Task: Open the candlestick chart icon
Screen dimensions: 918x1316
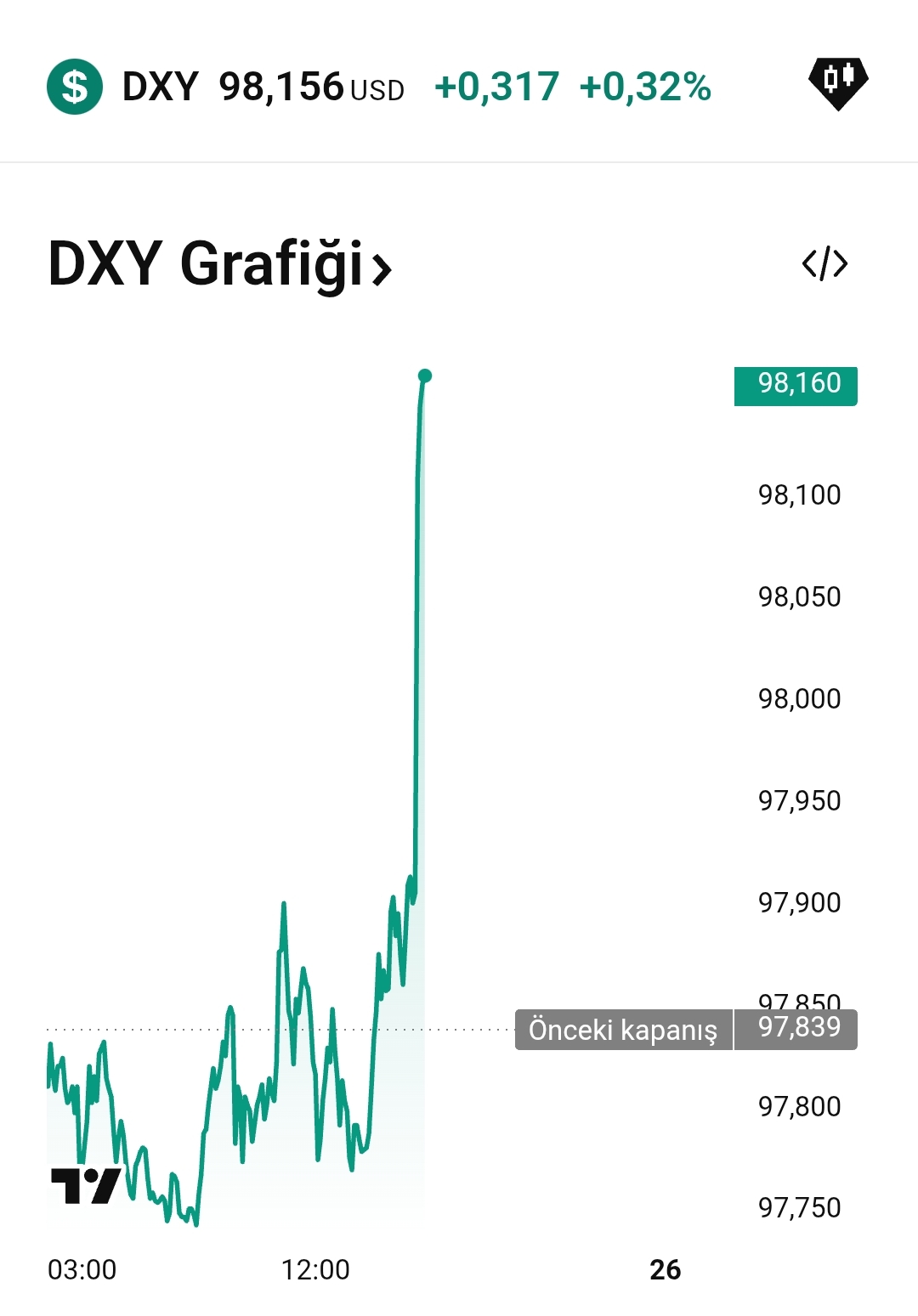Action: point(838,83)
